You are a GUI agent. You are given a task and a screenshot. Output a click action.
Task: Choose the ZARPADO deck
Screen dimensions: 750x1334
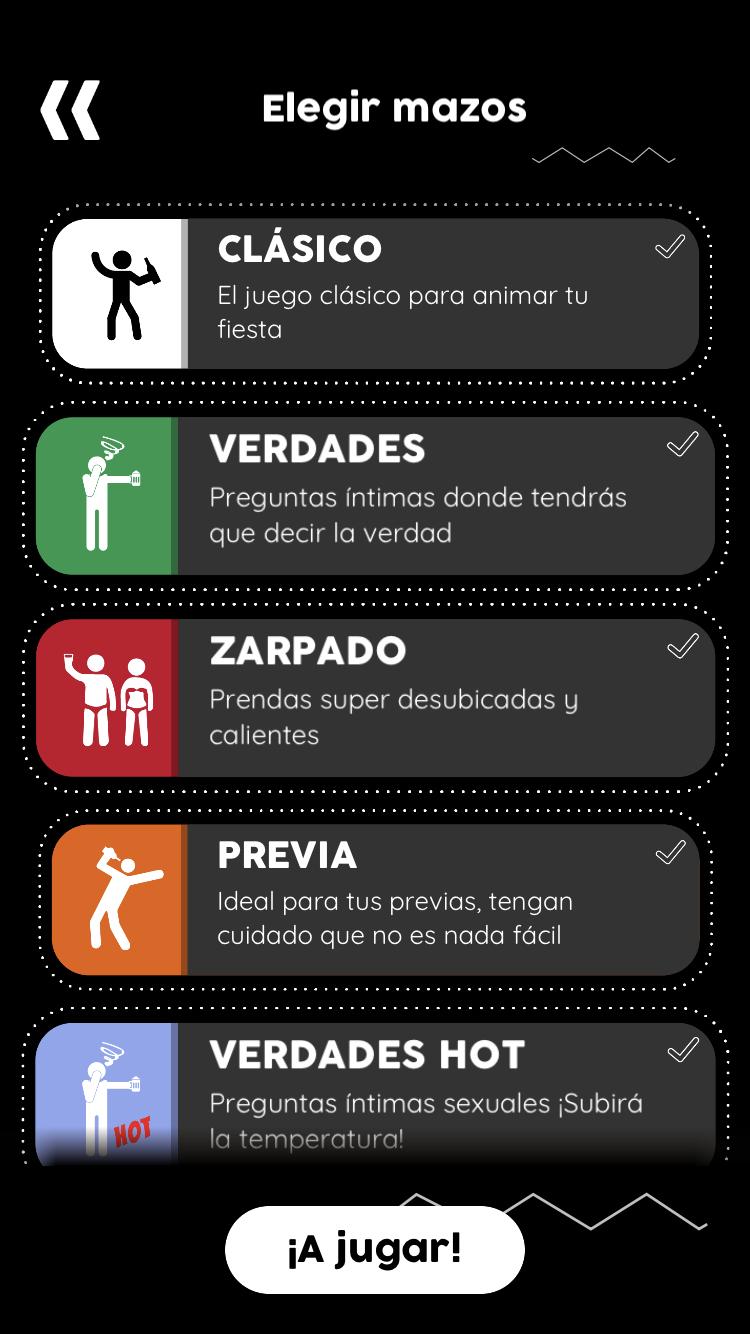point(375,698)
